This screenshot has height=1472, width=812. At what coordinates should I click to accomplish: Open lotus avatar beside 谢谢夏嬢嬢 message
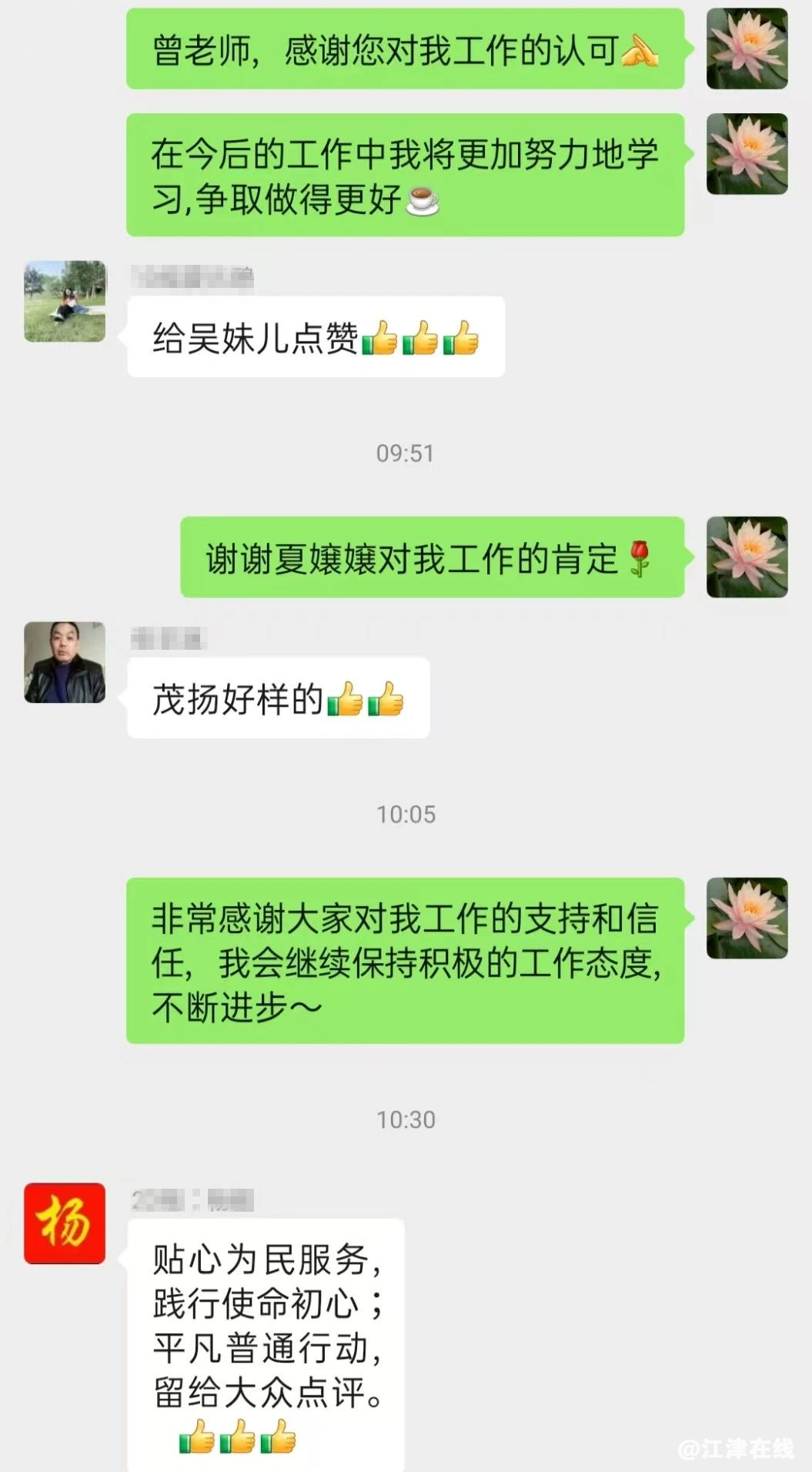(747, 557)
